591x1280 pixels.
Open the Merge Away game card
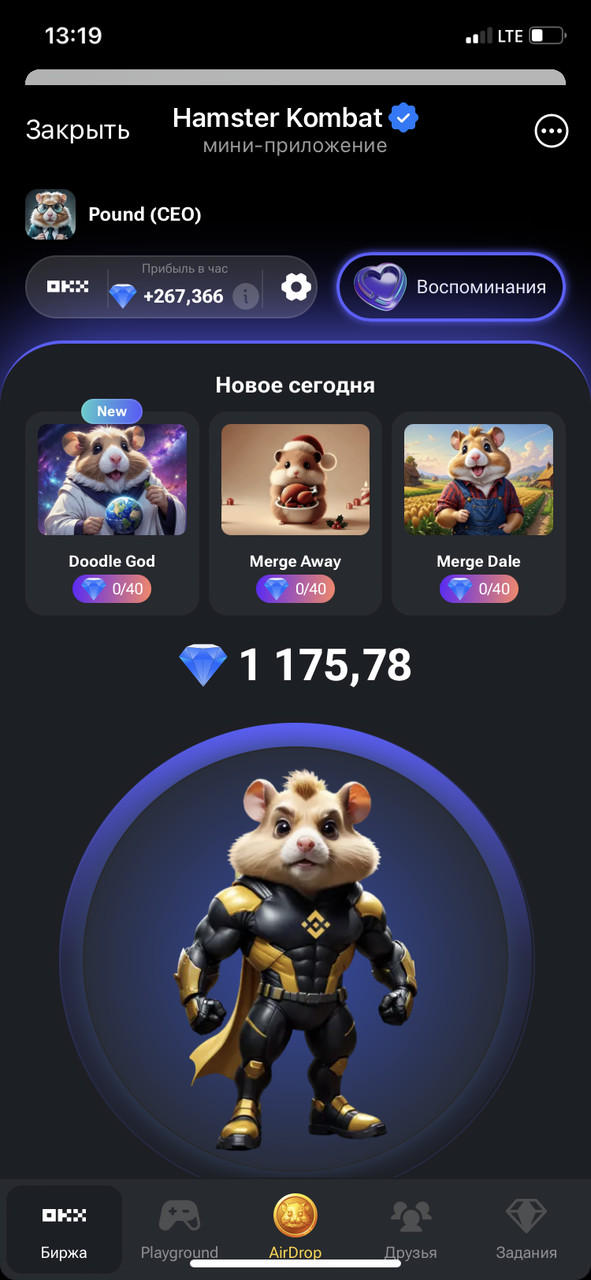tap(295, 512)
